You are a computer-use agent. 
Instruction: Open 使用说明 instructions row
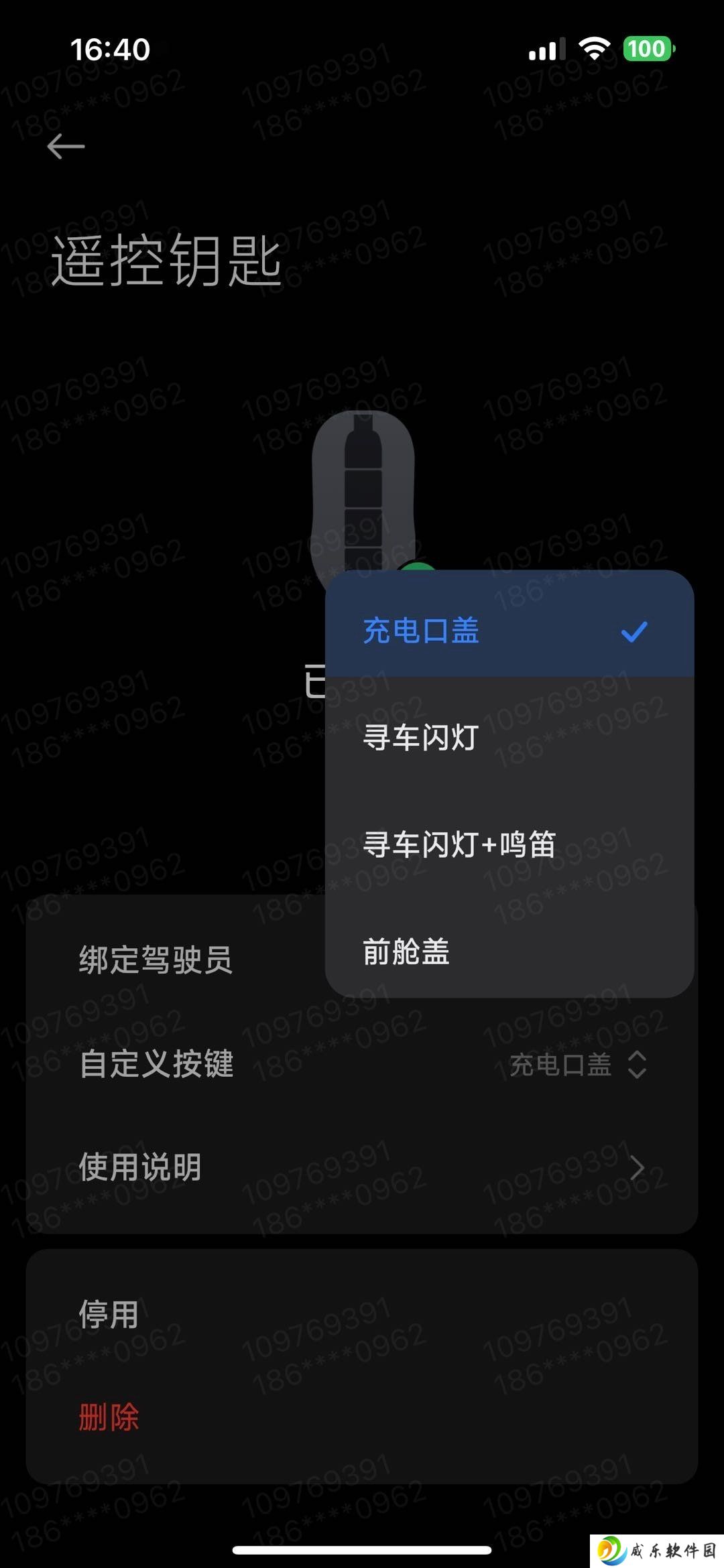click(362, 1167)
